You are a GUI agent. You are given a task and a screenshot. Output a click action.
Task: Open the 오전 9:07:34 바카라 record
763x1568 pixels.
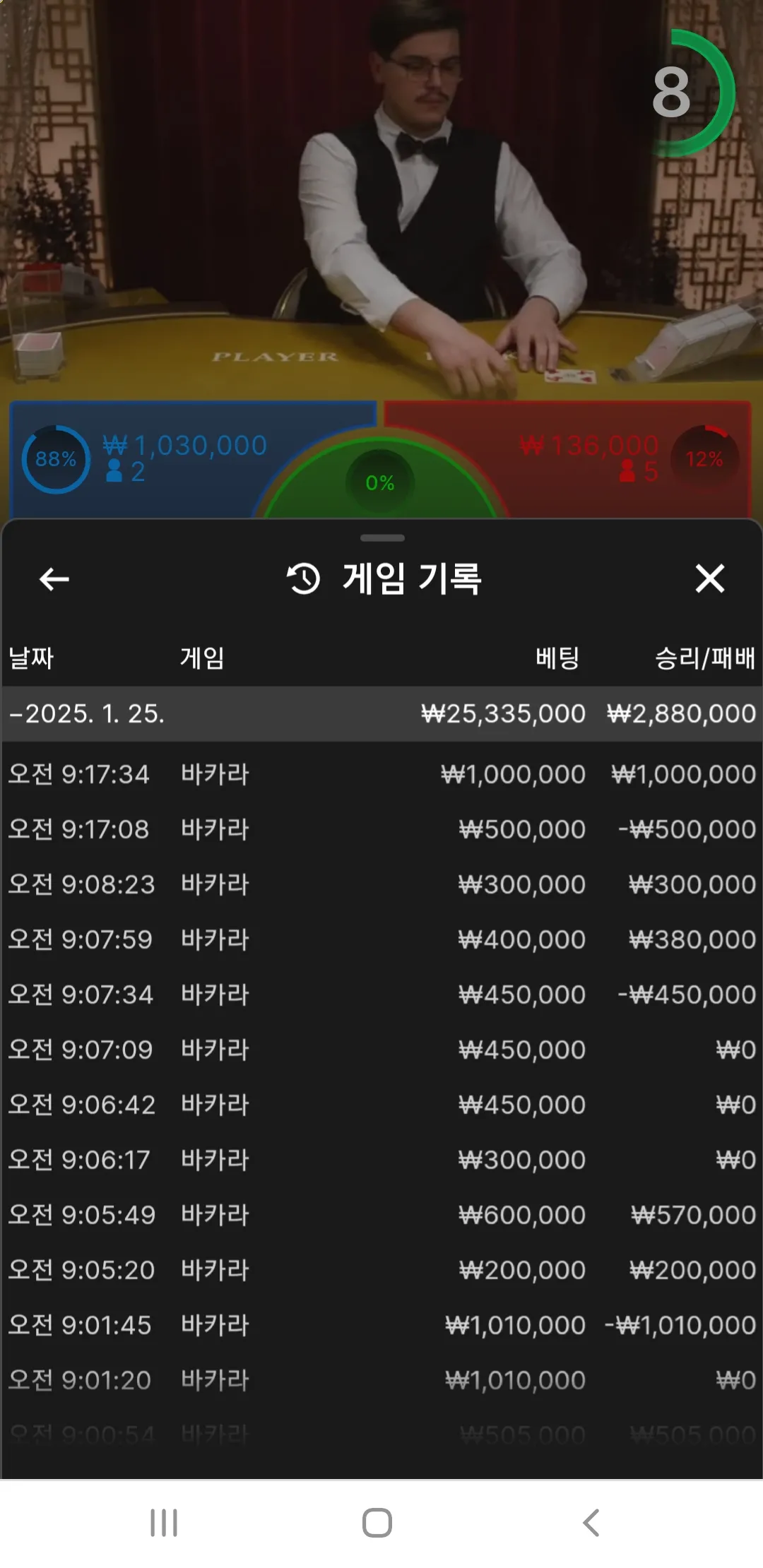click(x=381, y=994)
